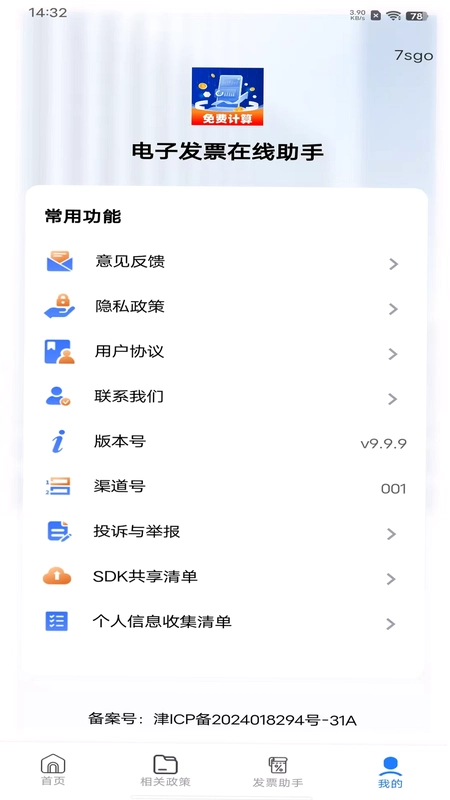This screenshot has height=800, width=450.
Task: Open 用户协议 user agreement
Action: [224, 353]
